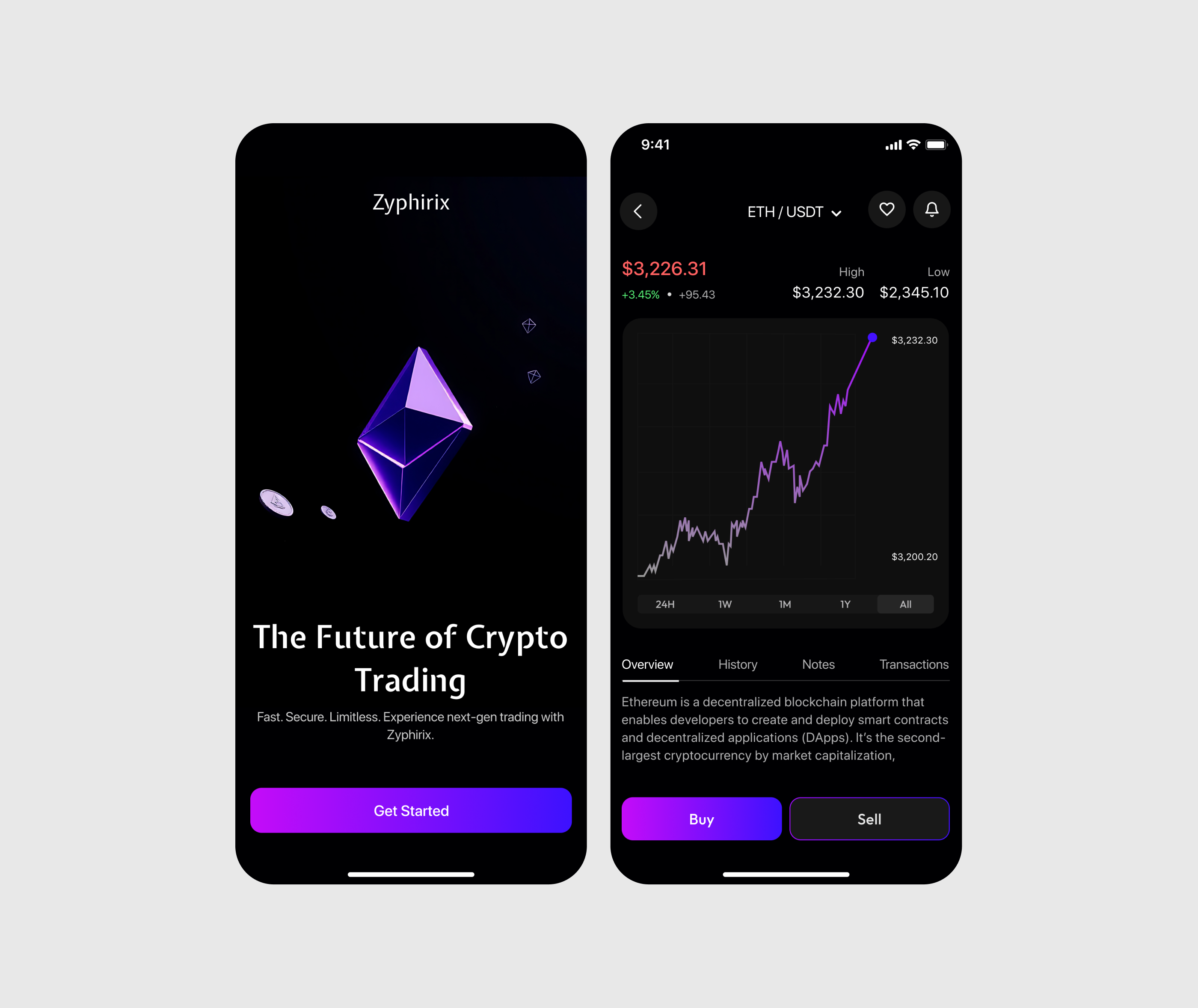
Task: Switch to the History tab
Action: [738, 664]
